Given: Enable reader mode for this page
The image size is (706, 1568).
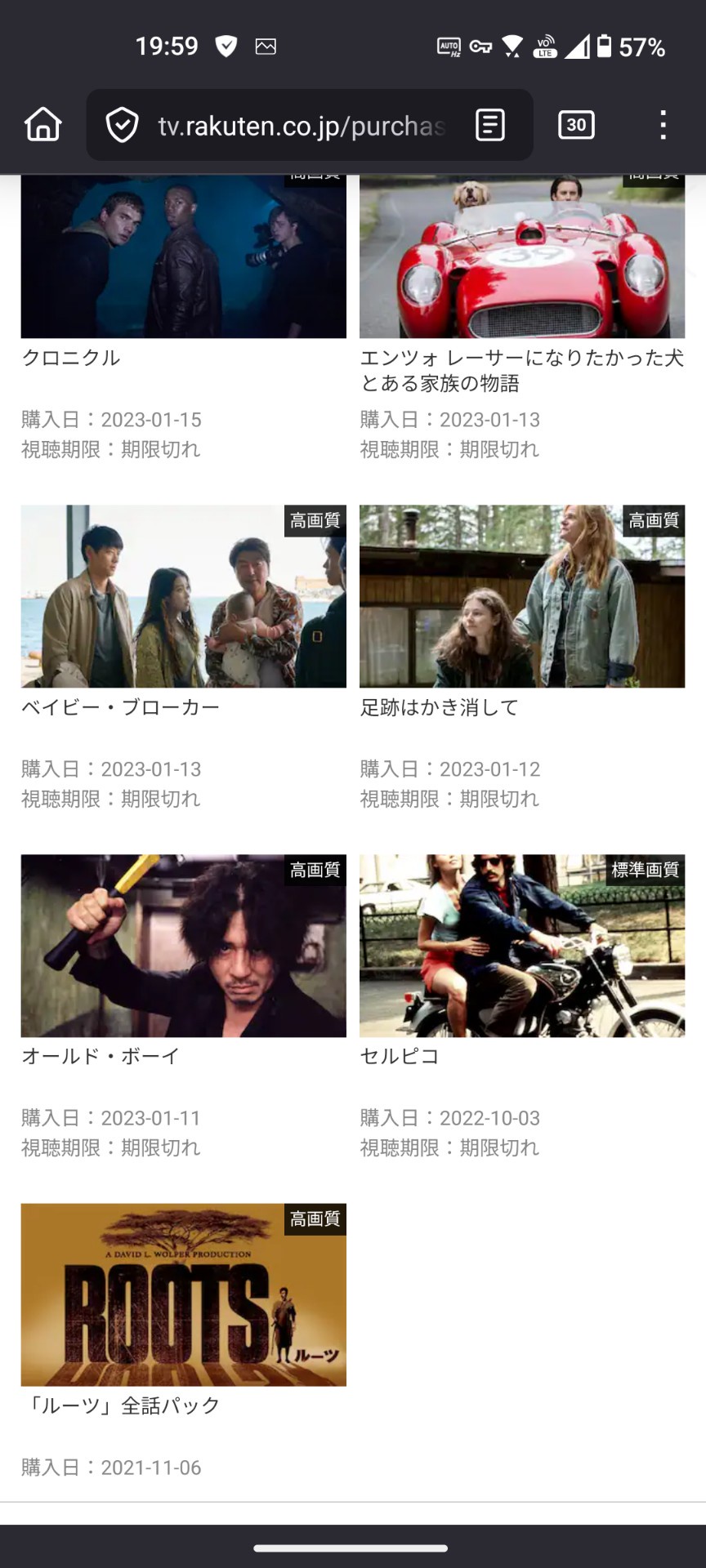Looking at the screenshot, I should (489, 125).
